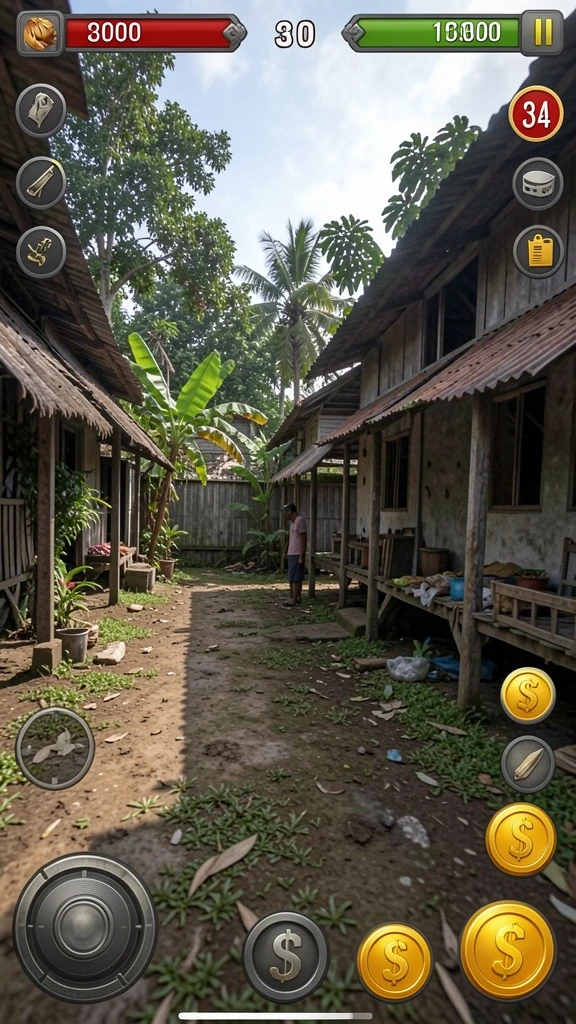Tap the virtual joystick pad
576x1024 pixels.
pyautogui.click(x=85, y=925)
